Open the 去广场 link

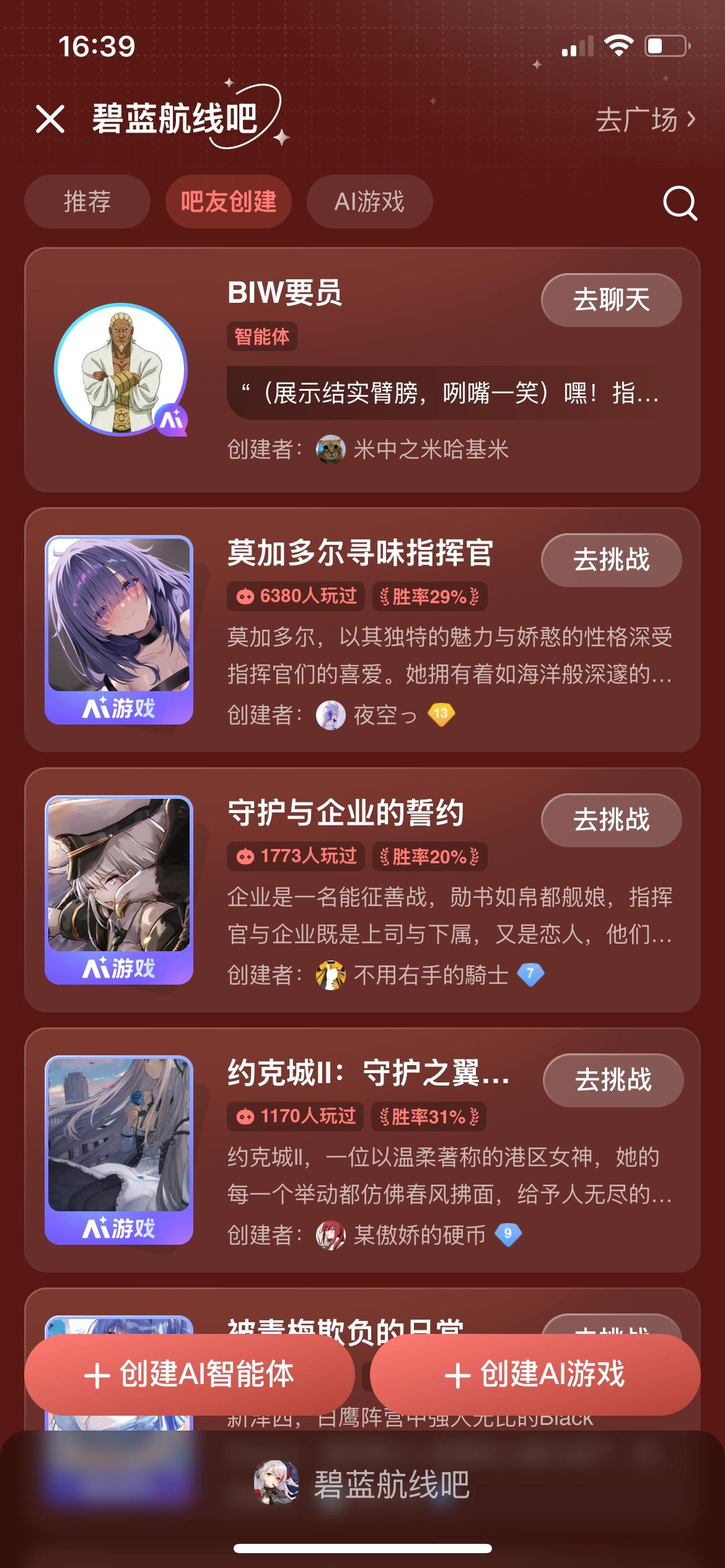pyautogui.click(x=645, y=120)
